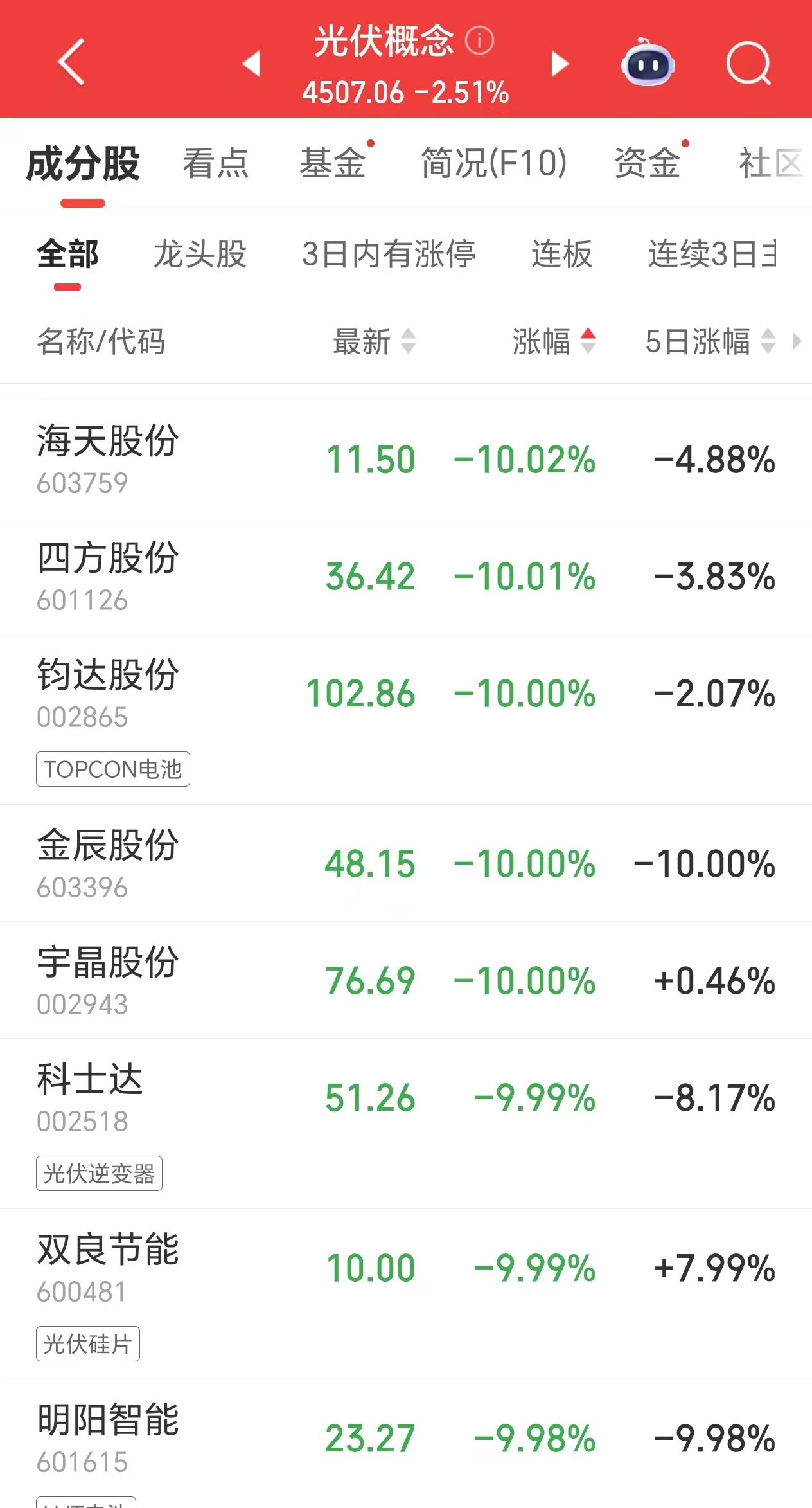This screenshot has height=1508, width=812.
Task: Switch to the 看点 tab
Action: pyautogui.click(x=216, y=163)
